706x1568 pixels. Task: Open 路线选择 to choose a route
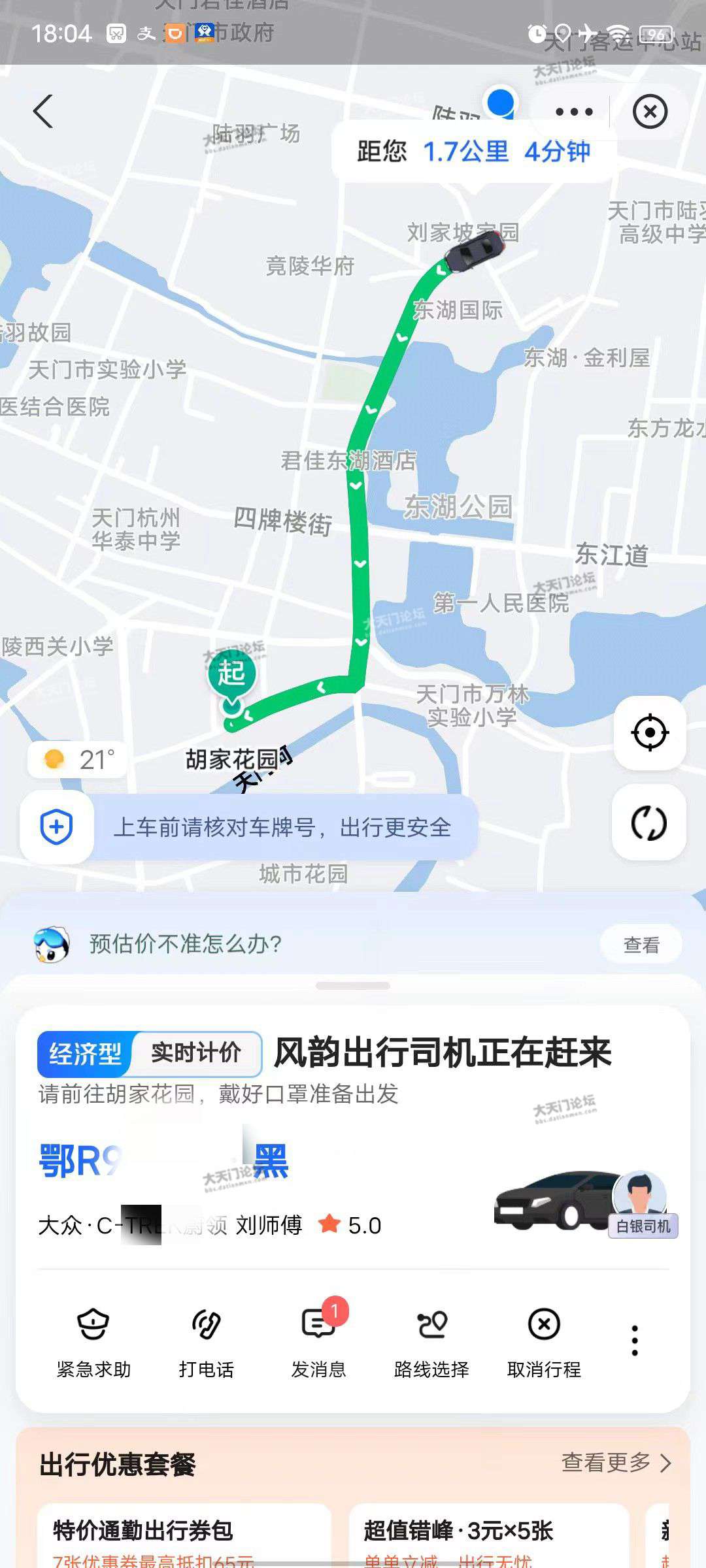(431, 1343)
